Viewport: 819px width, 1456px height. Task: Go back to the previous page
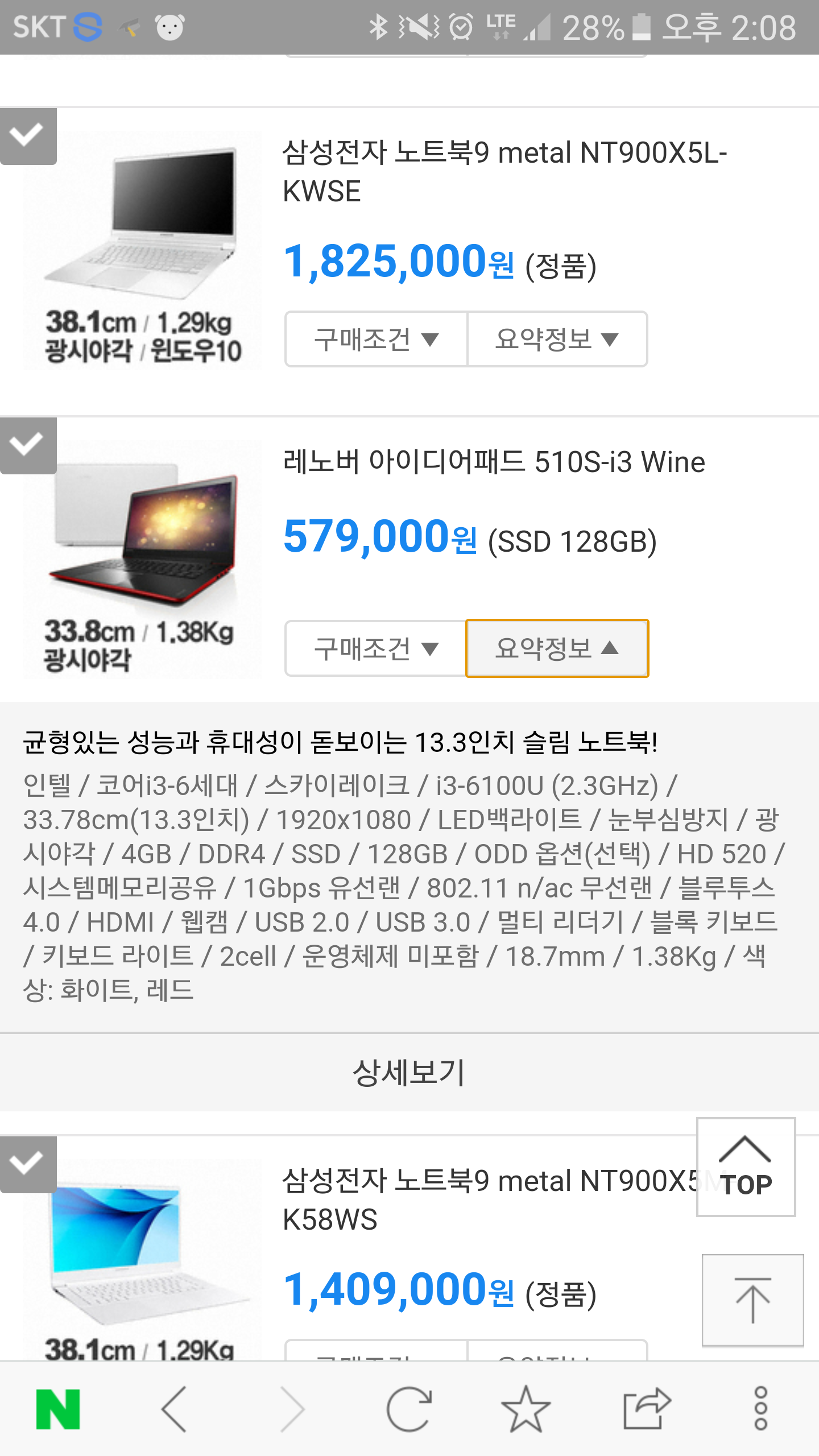pyautogui.click(x=175, y=1409)
